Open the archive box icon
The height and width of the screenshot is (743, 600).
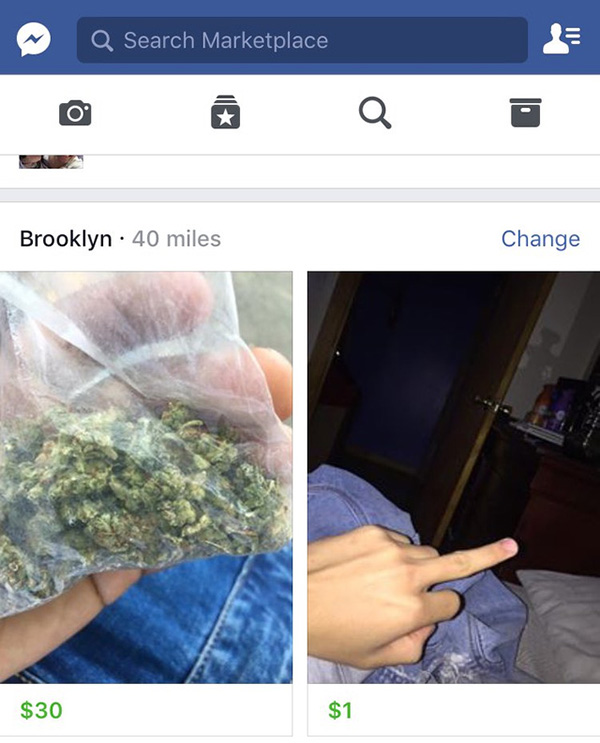tap(525, 113)
